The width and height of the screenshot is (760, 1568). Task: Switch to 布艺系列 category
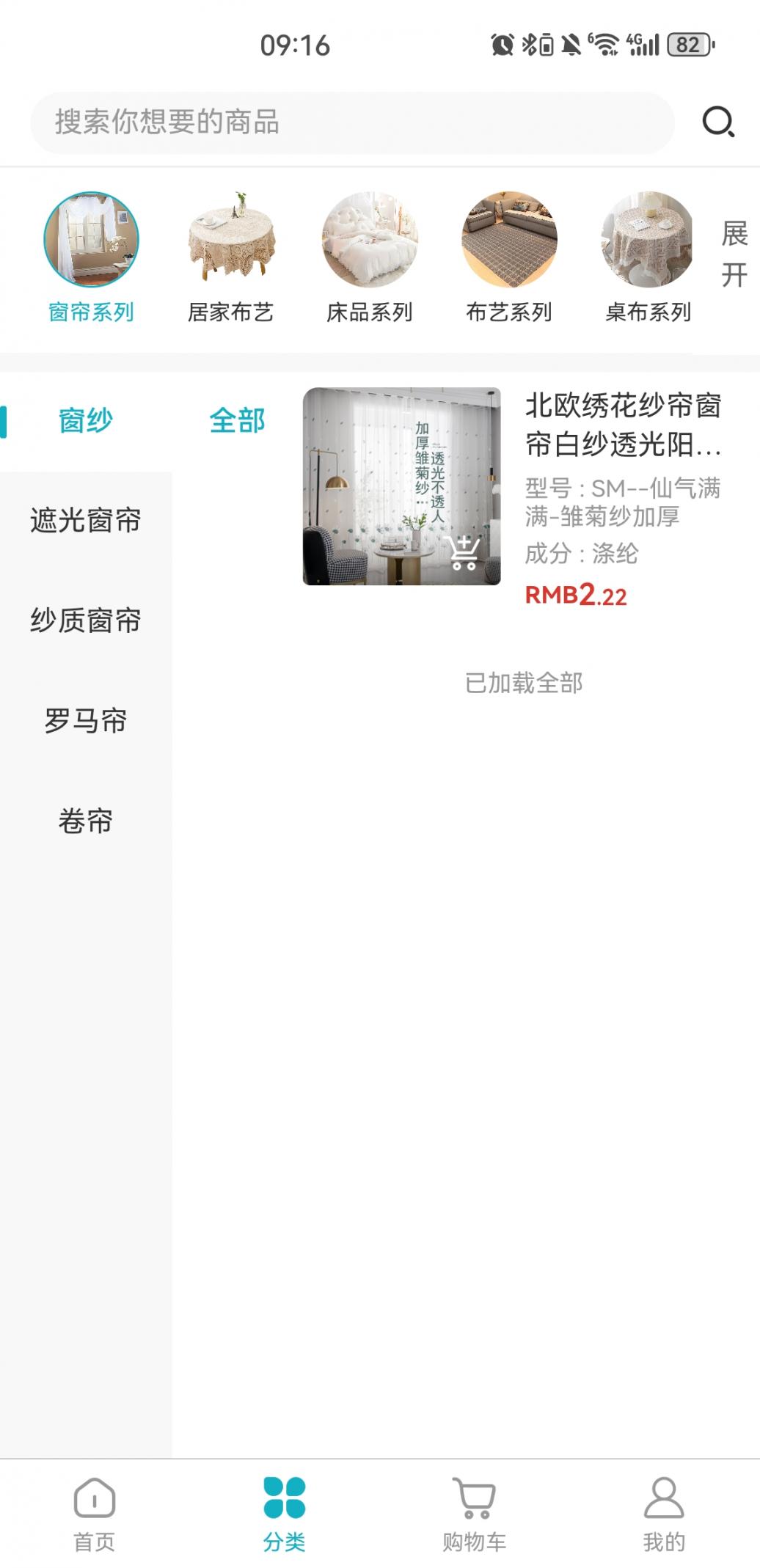(x=509, y=257)
